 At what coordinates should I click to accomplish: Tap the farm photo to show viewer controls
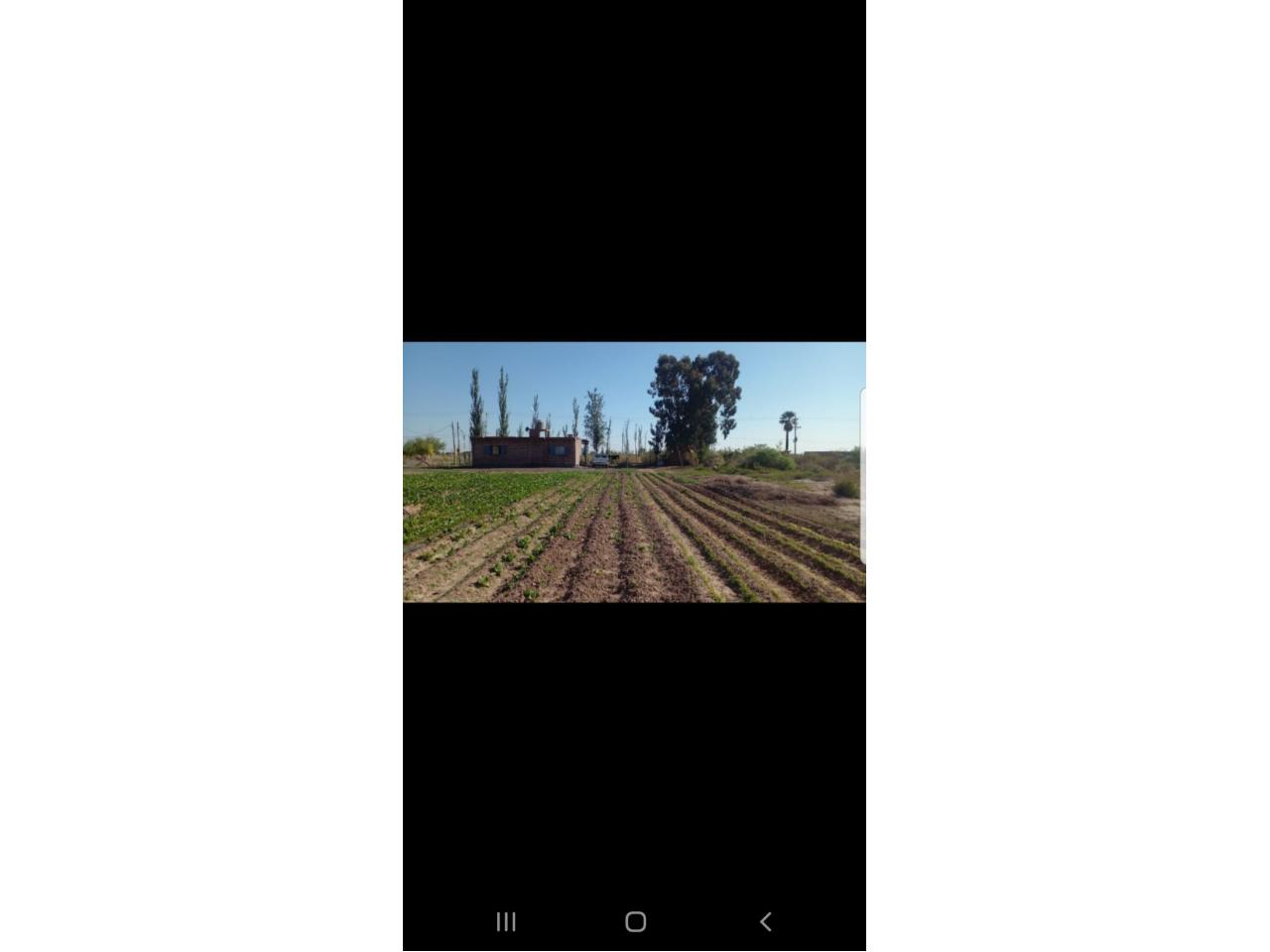point(634,472)
